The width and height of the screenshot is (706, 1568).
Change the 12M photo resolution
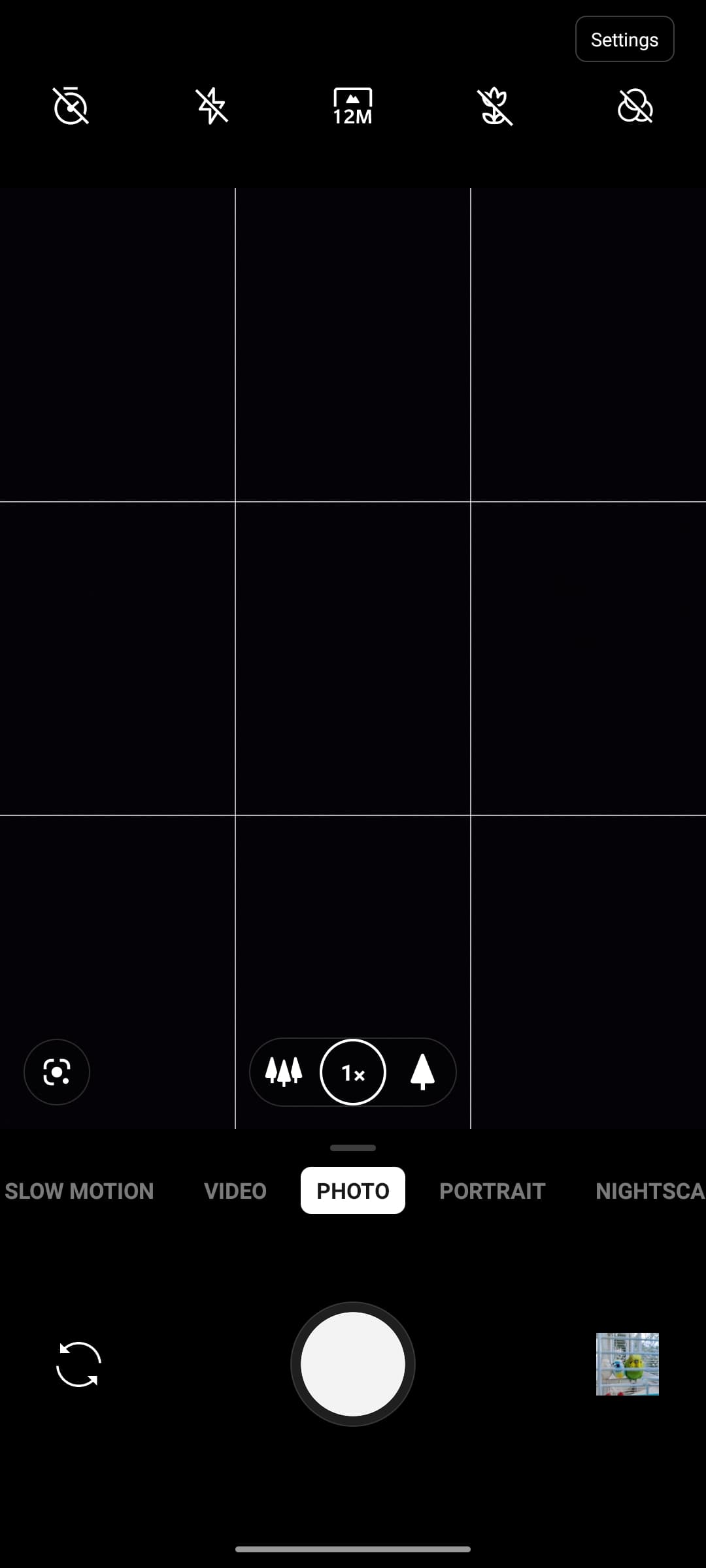tap(352, 106)
